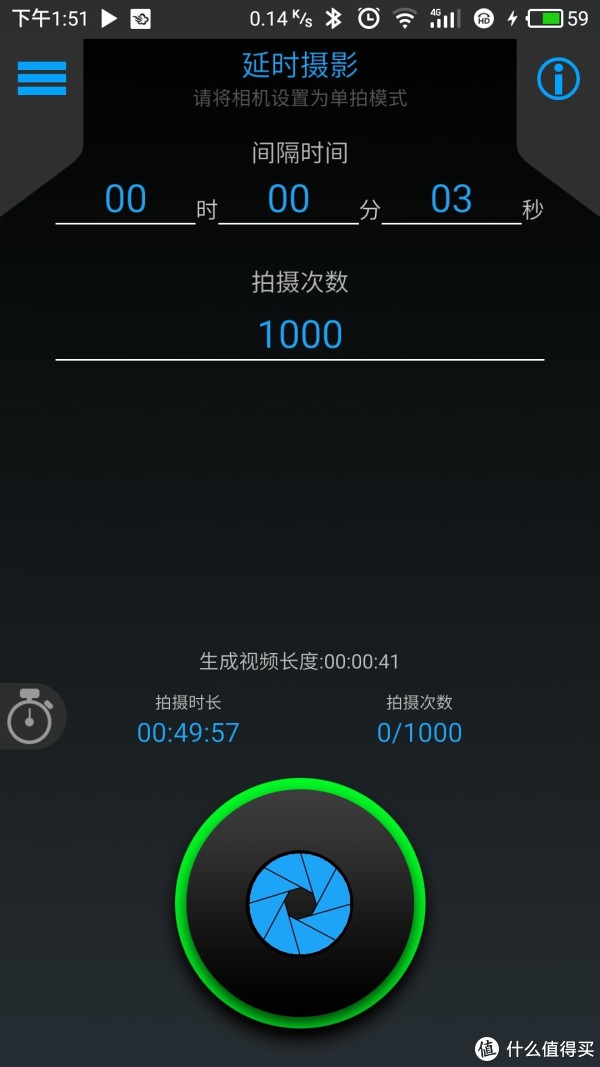This screenshot has height=1067, width=600.
Task: Start shooting with the shutter button
Action: 300,903
